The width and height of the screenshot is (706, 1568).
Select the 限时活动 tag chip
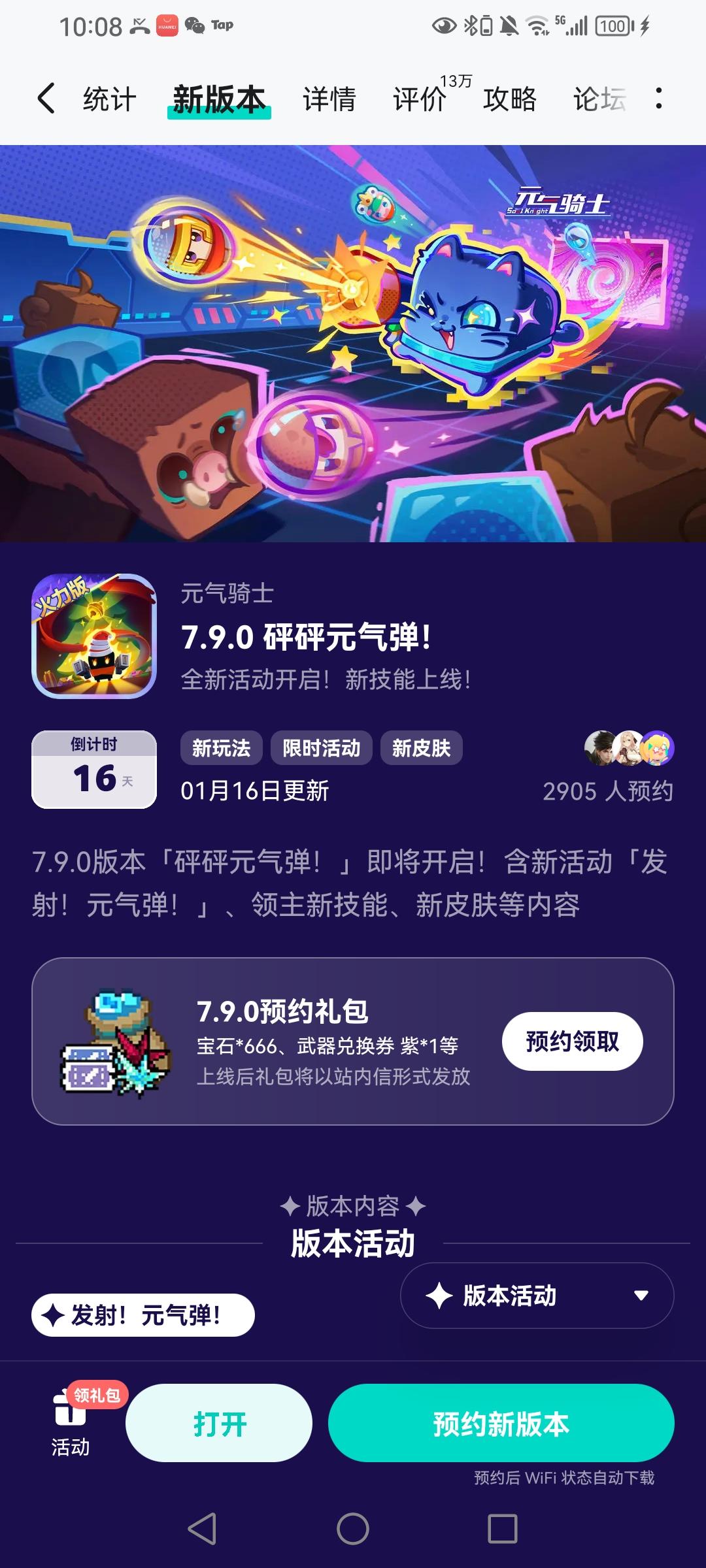click(322, 749)
